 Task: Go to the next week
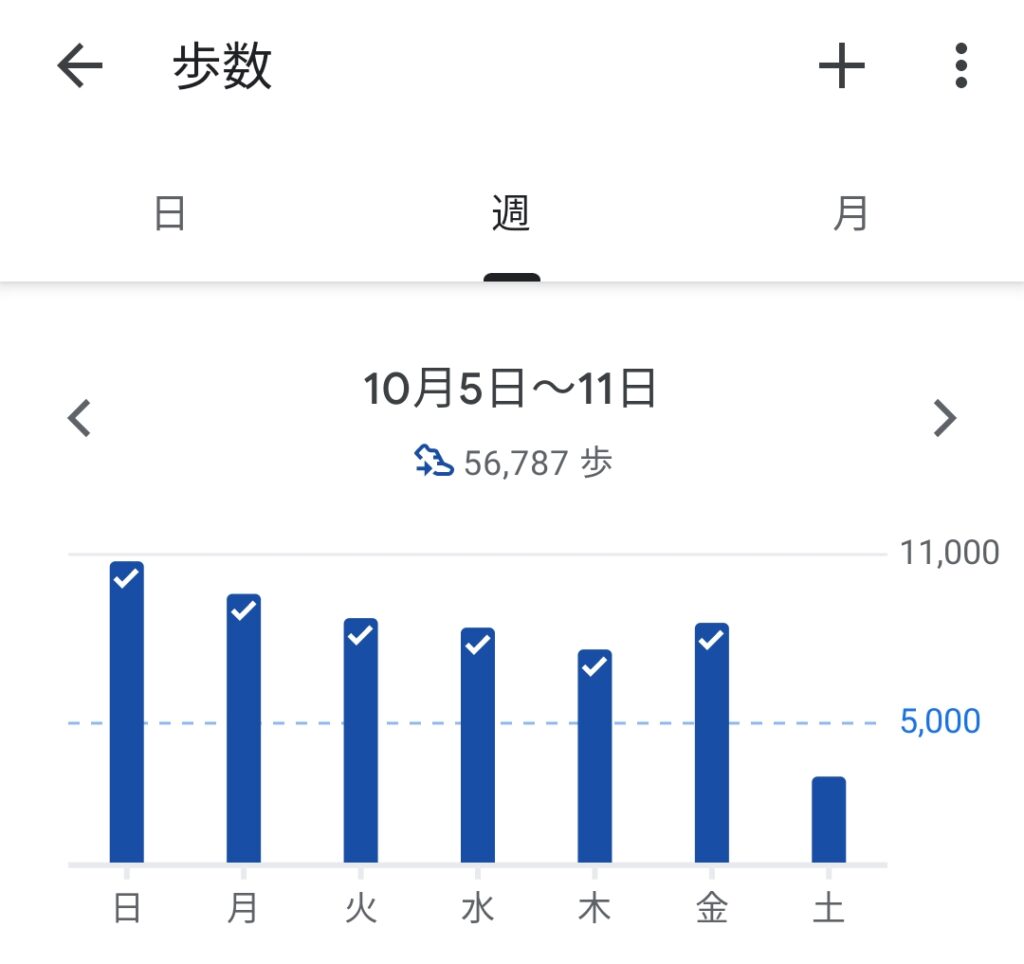click(944, 418)
